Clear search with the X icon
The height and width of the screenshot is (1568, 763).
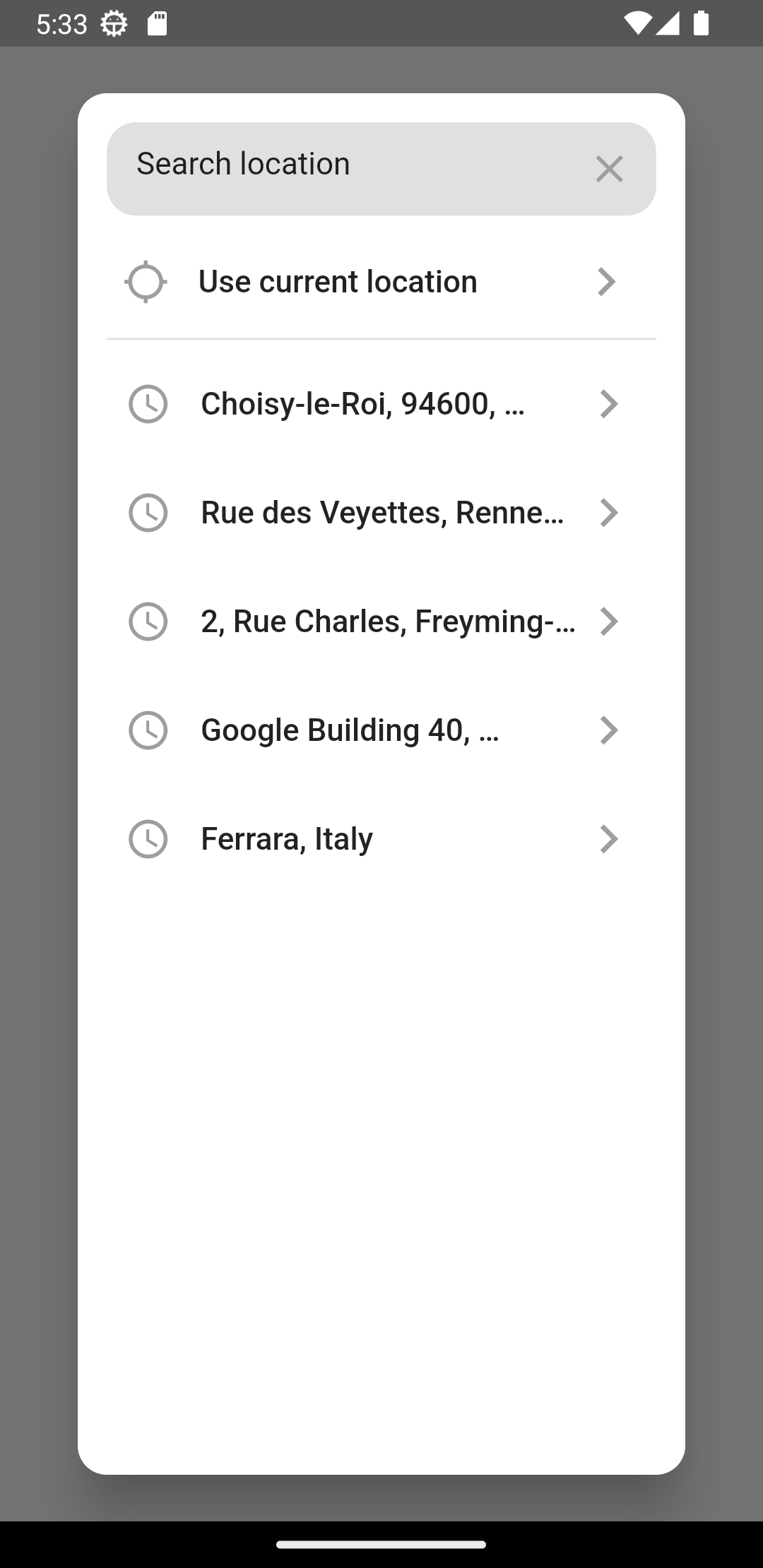[609, 169]
